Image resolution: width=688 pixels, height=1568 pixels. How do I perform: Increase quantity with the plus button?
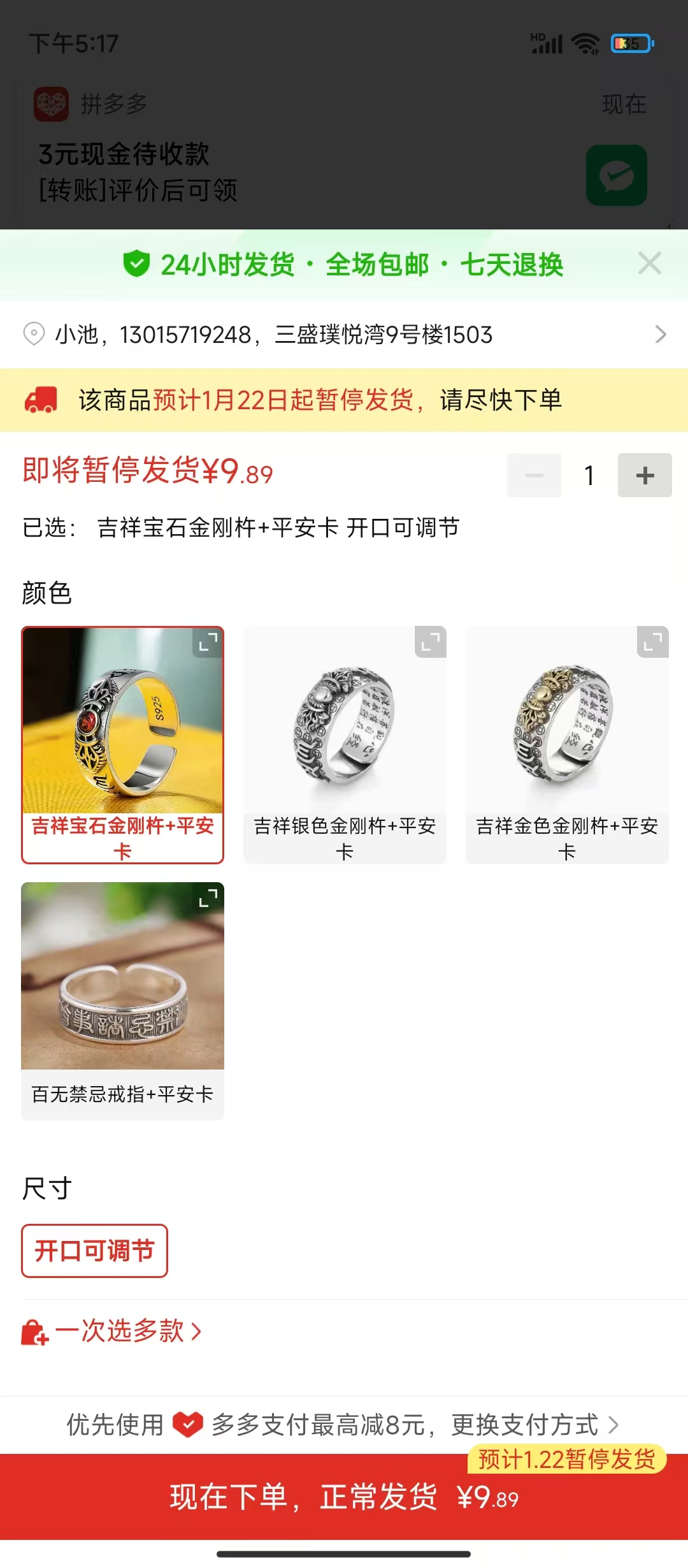[x=644, y=475]
